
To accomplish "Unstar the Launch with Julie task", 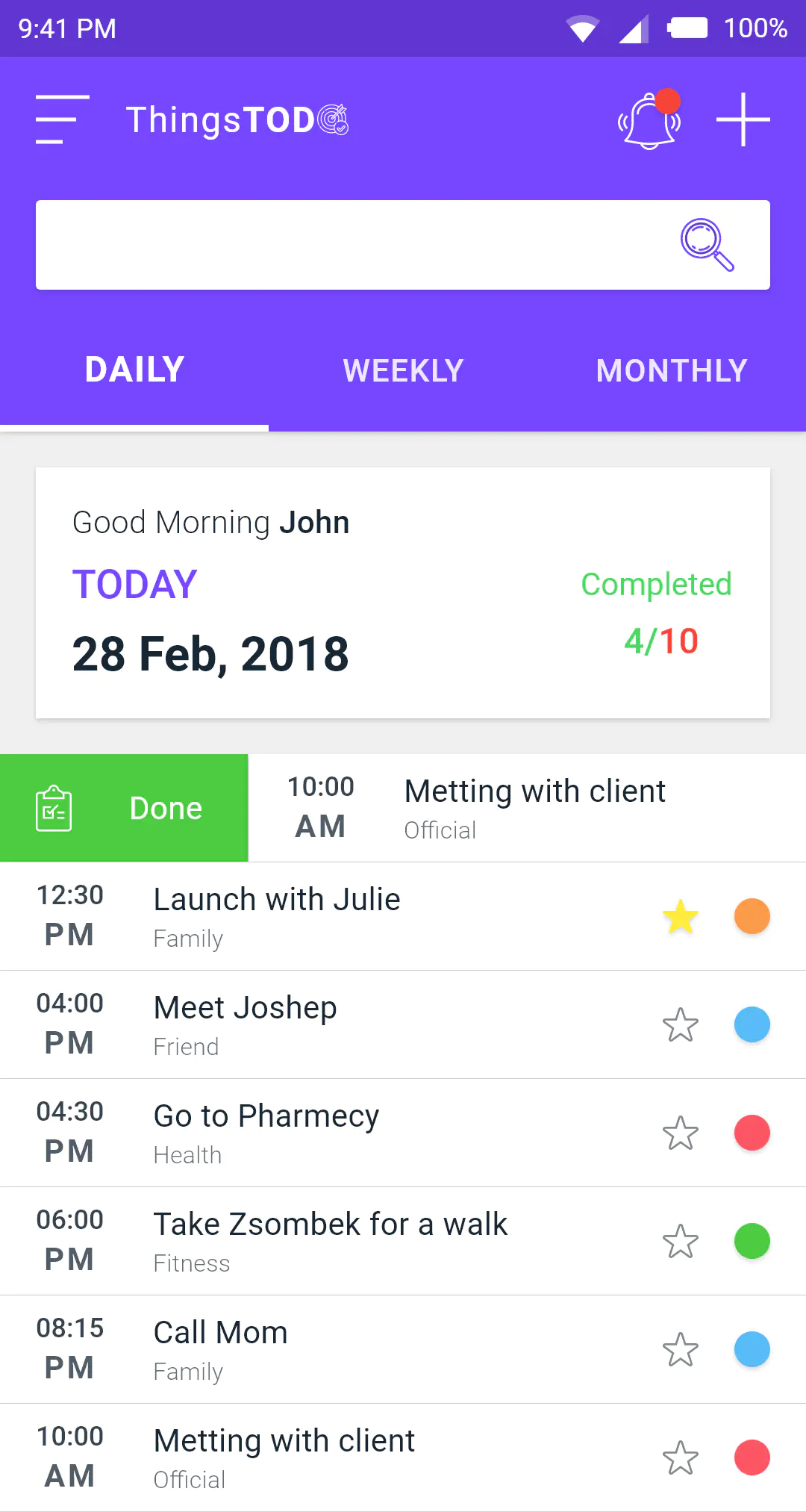I will point(681,916).
